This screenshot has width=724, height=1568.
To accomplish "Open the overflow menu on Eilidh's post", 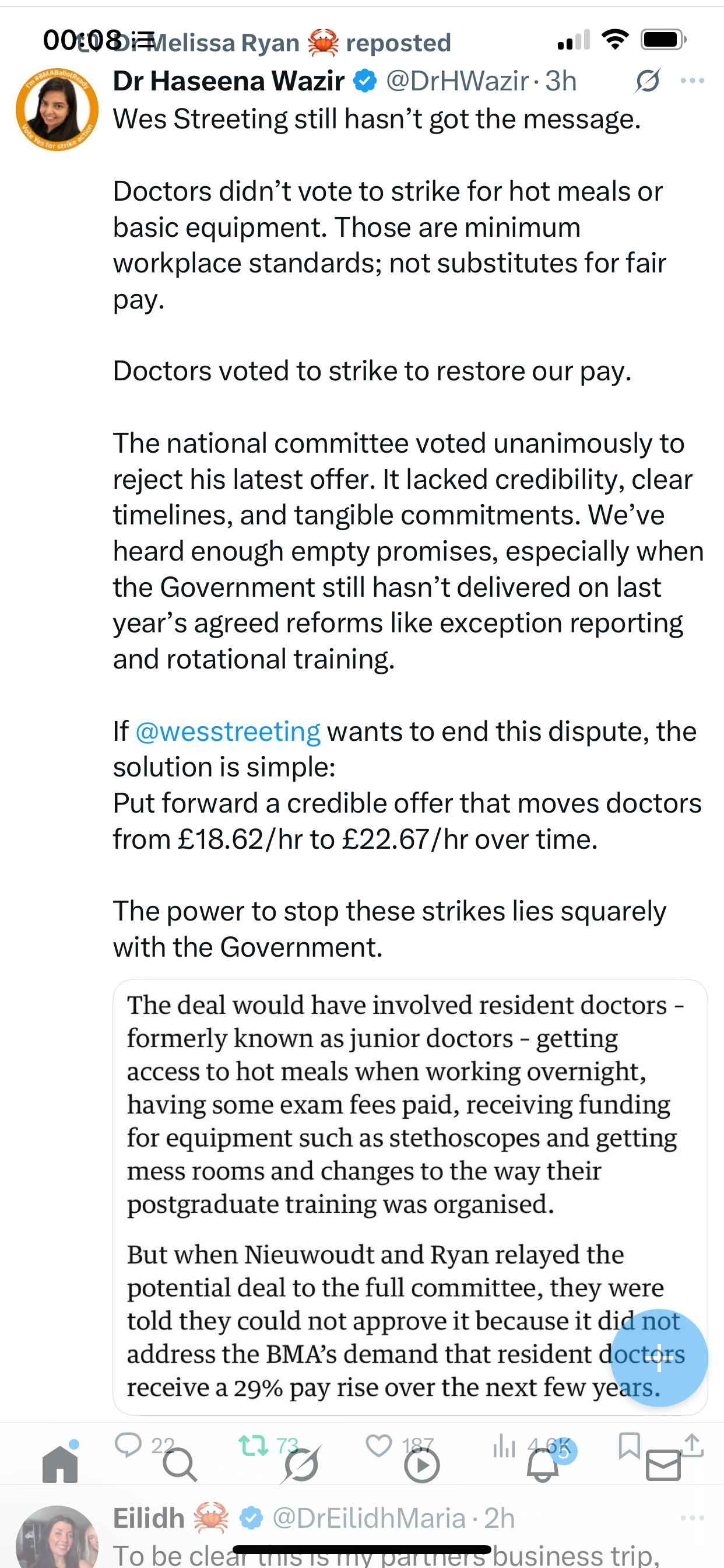I will (x=693, y=1518).
